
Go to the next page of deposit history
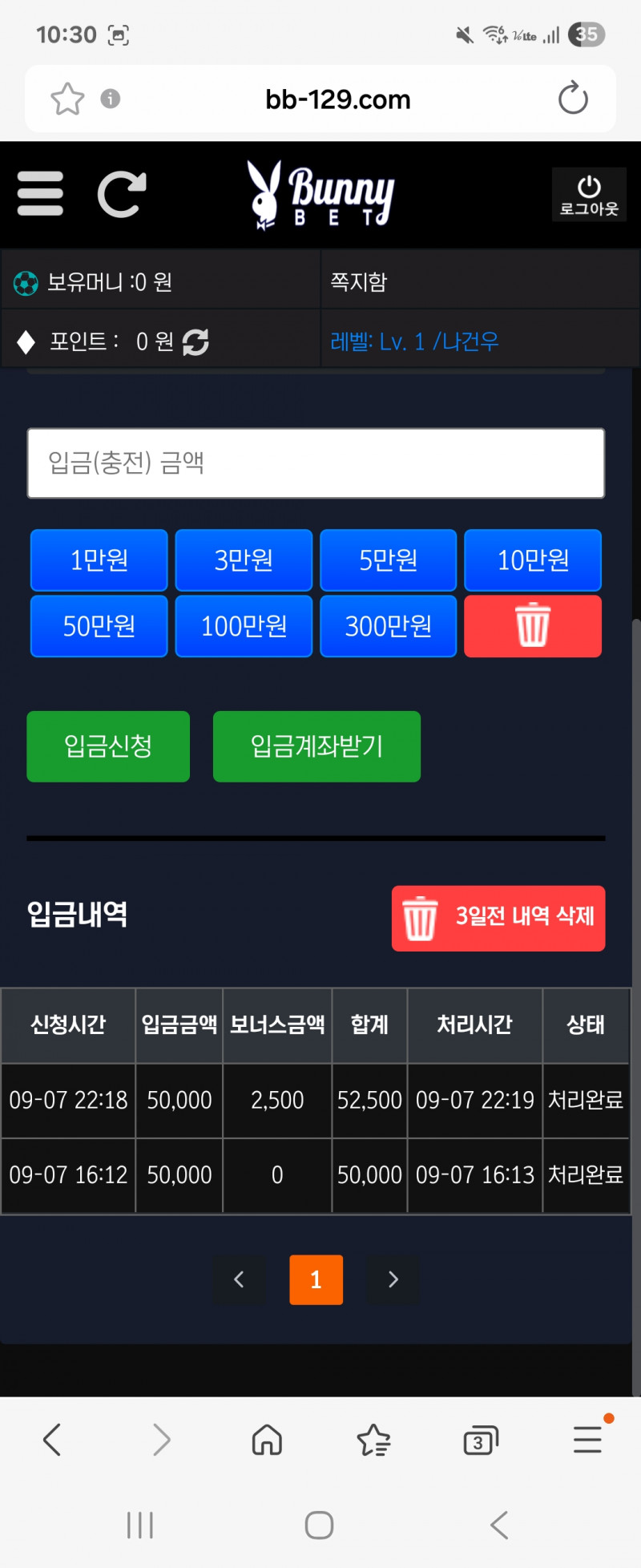coord(393,1279)
